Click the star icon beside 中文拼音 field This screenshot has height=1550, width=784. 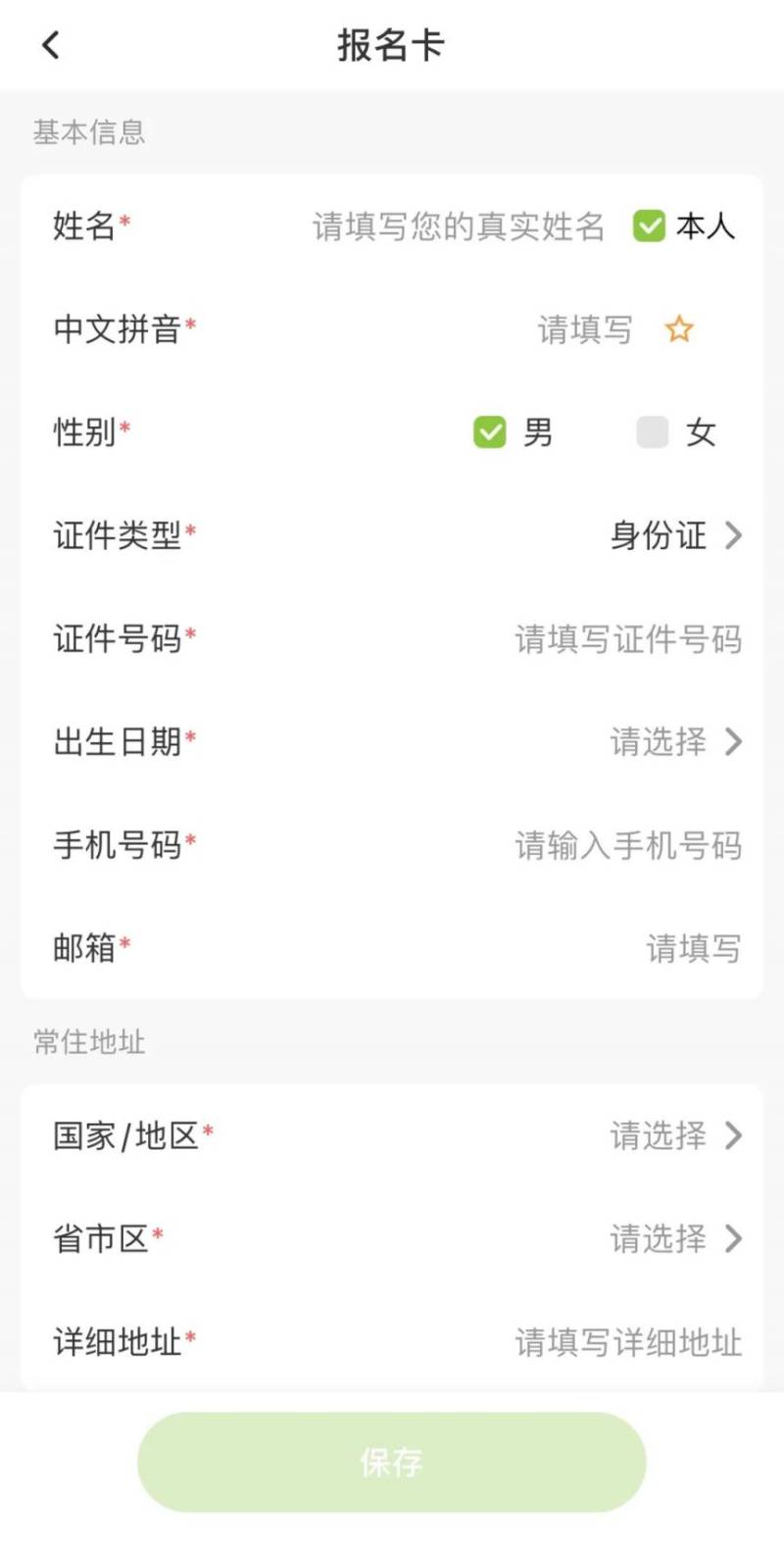pyautogui.click(x=679, y=330)
